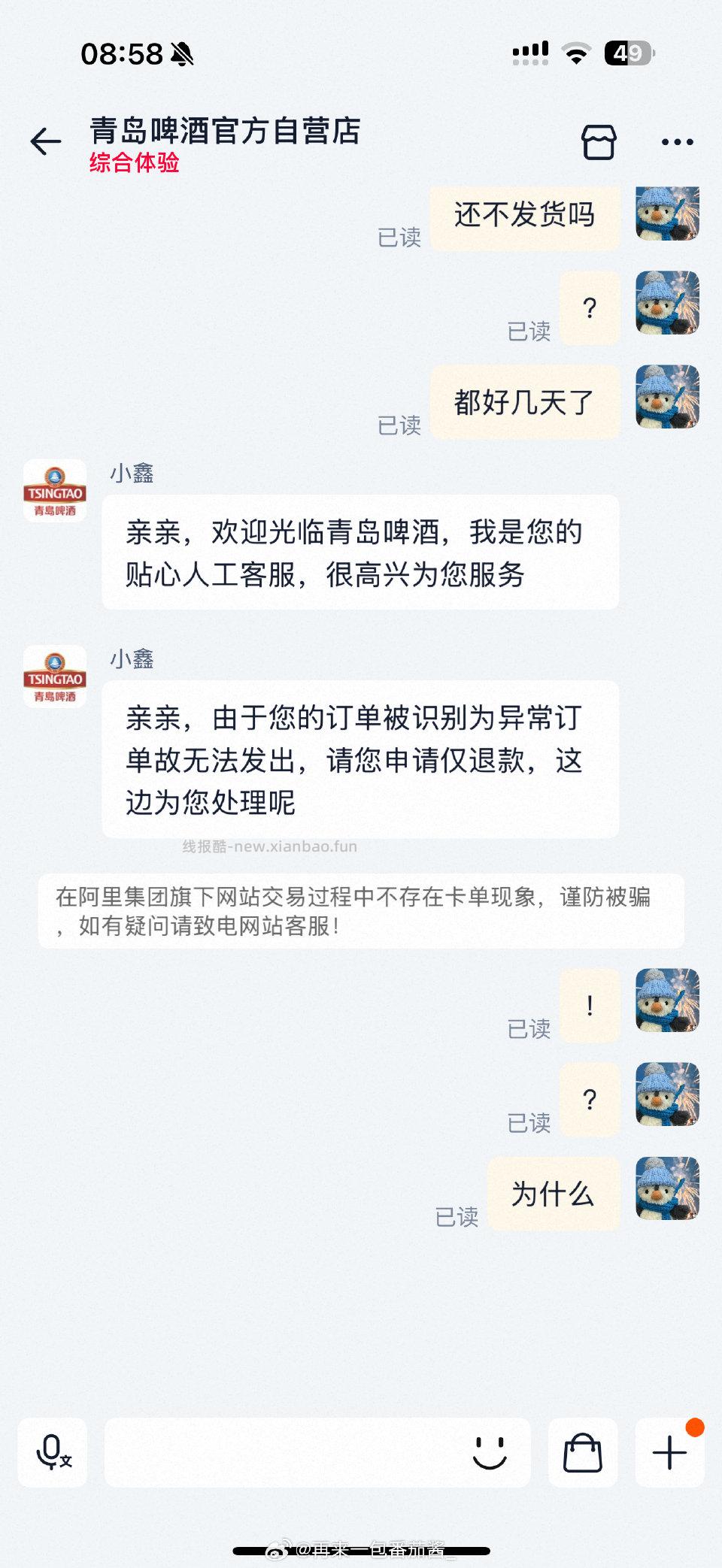The image size is (722, 1568).
Task: Open the three-dot overflow menu
Action: (675, 141)
